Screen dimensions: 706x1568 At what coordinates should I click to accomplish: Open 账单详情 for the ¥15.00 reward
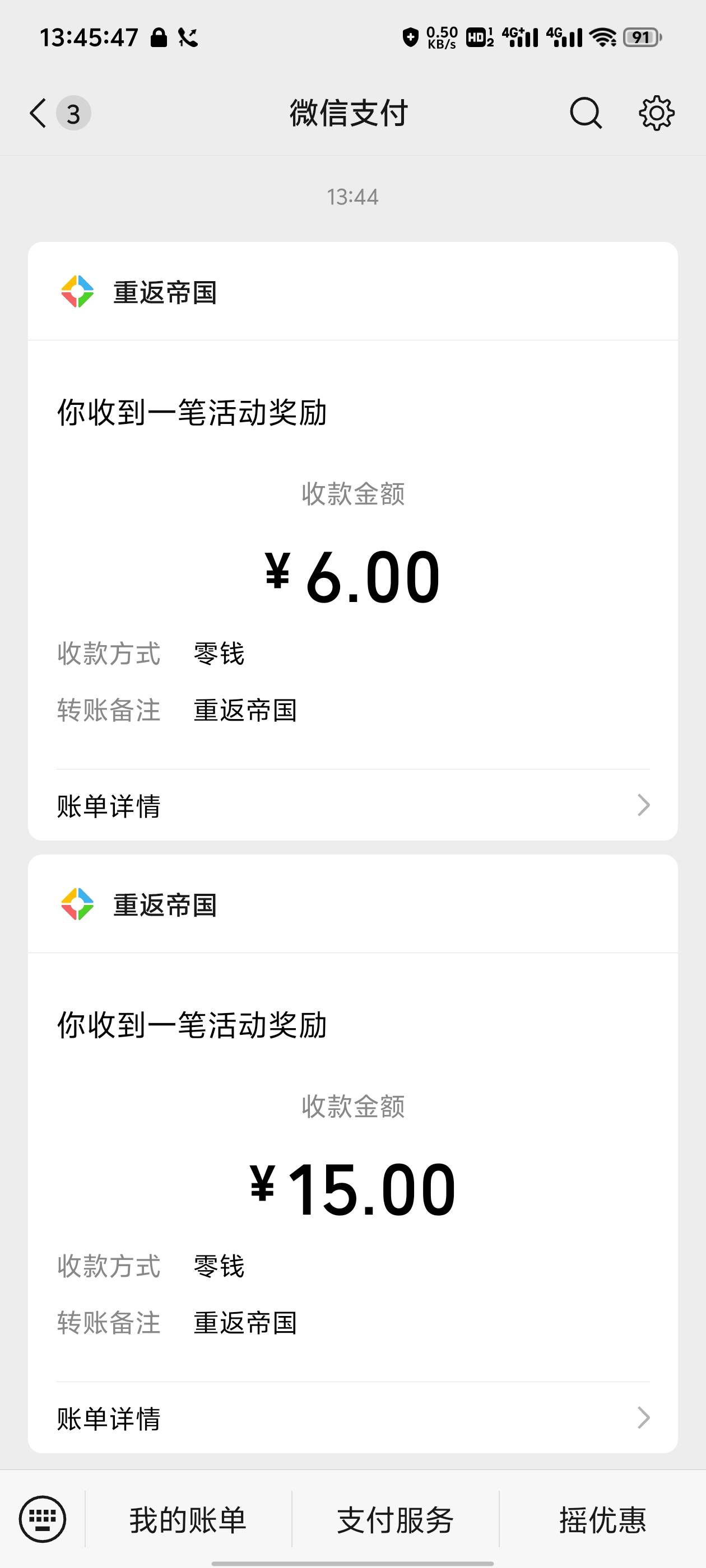click(352, 1418)
